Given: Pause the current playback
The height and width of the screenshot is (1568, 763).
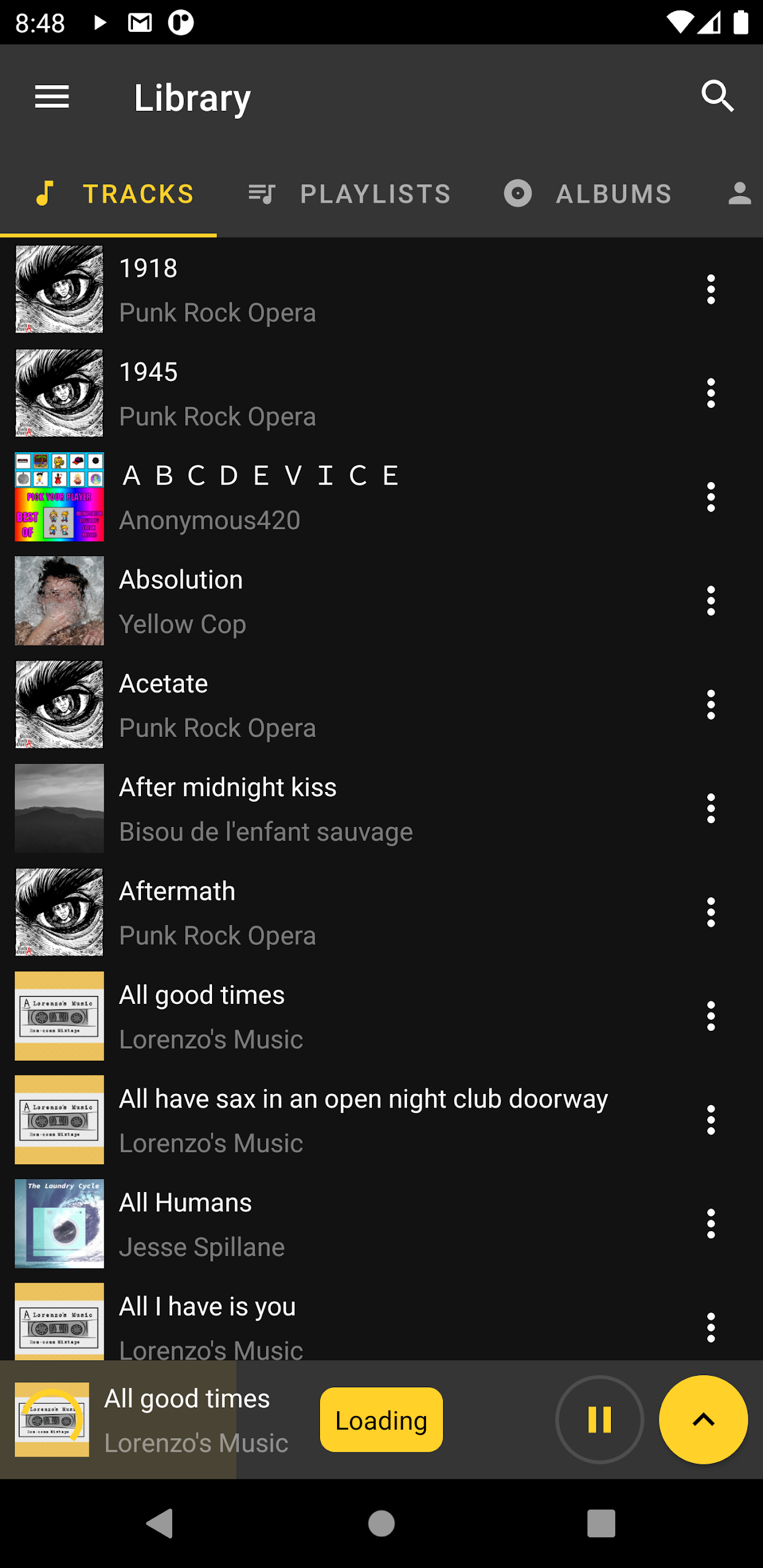Looking at the screenshot, I should (599, 1419).
